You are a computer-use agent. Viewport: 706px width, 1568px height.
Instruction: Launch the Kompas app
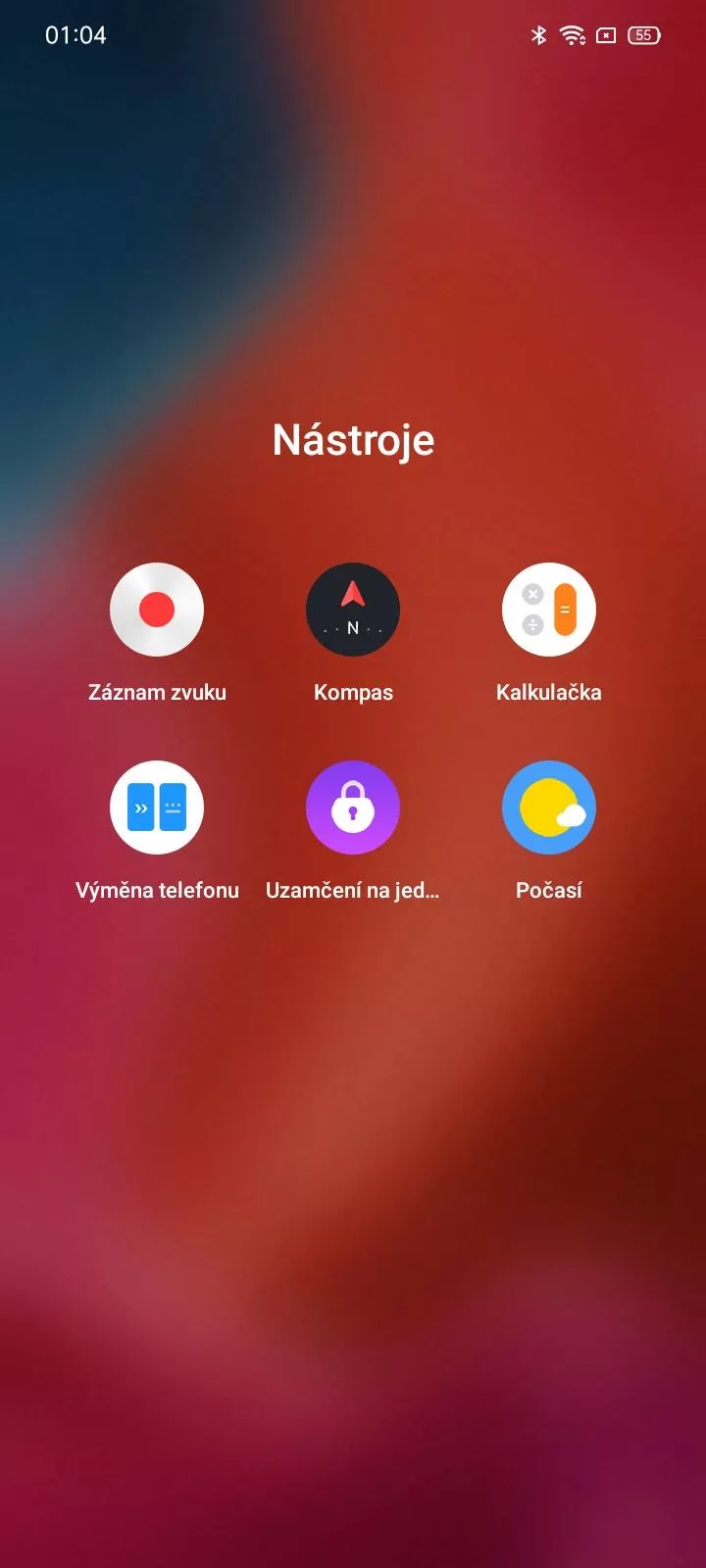point(353,610)
